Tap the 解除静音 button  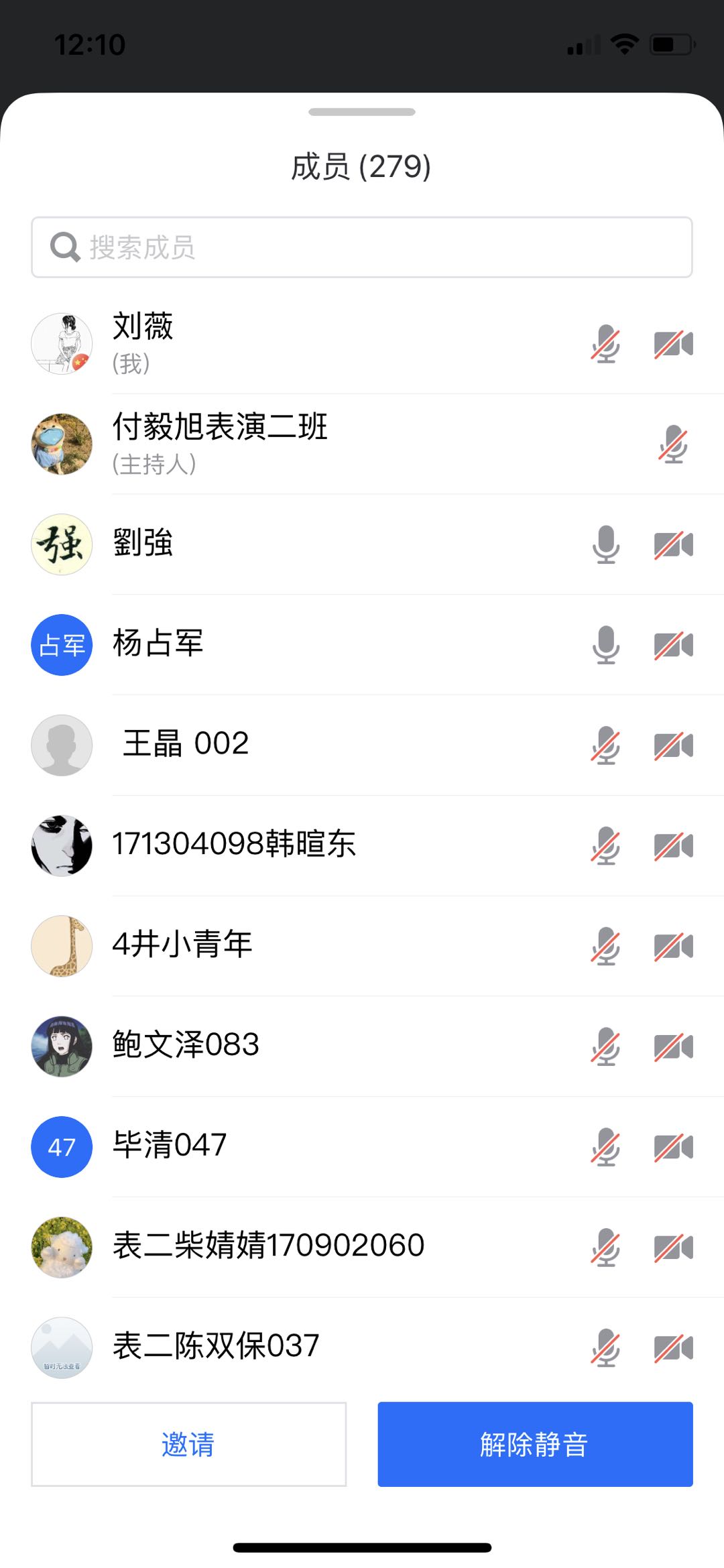tap(535, 1444)
